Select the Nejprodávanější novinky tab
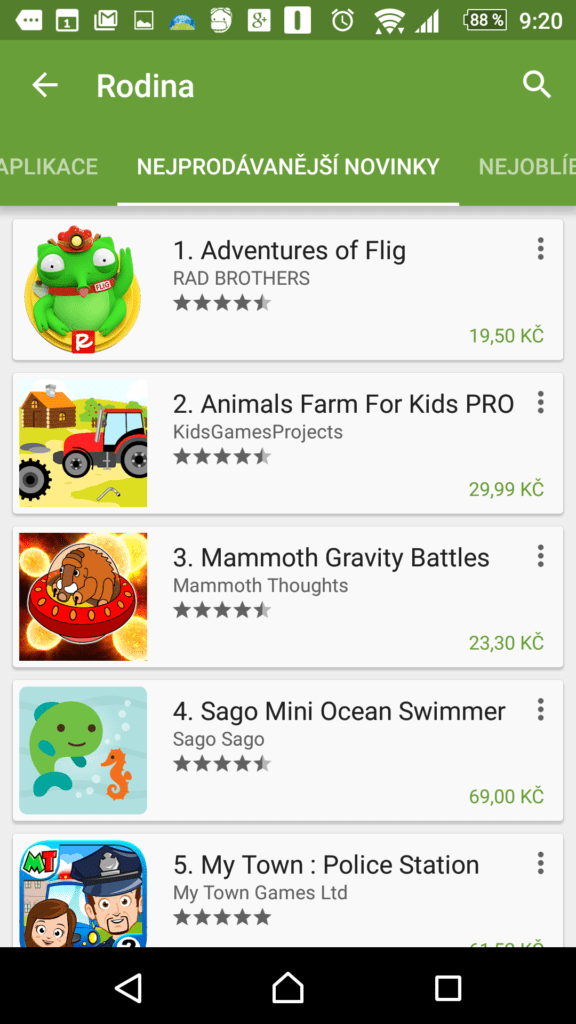Screen dimensions: 576x1024 pyautogui.click(x=288, y=167)
